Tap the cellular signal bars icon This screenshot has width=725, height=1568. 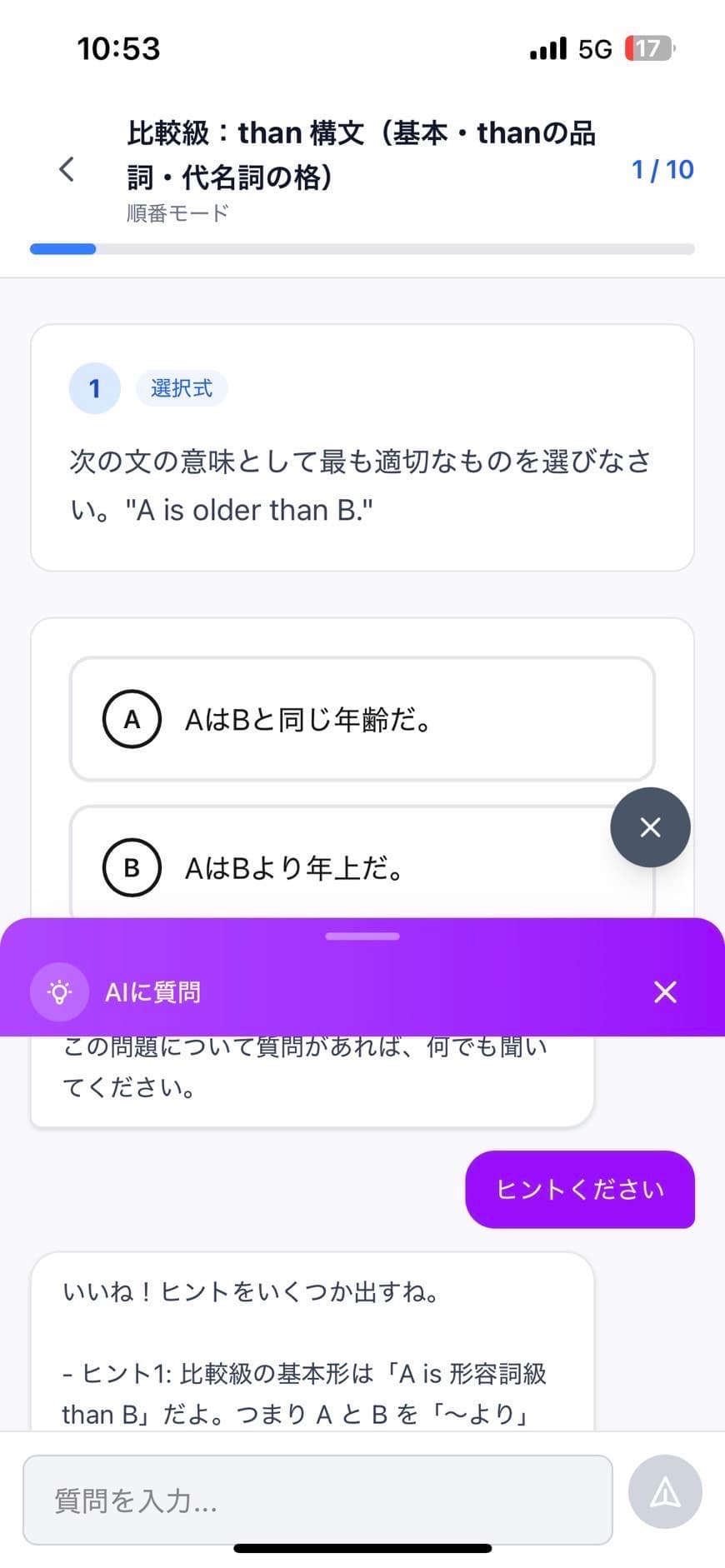pos(546,48)
